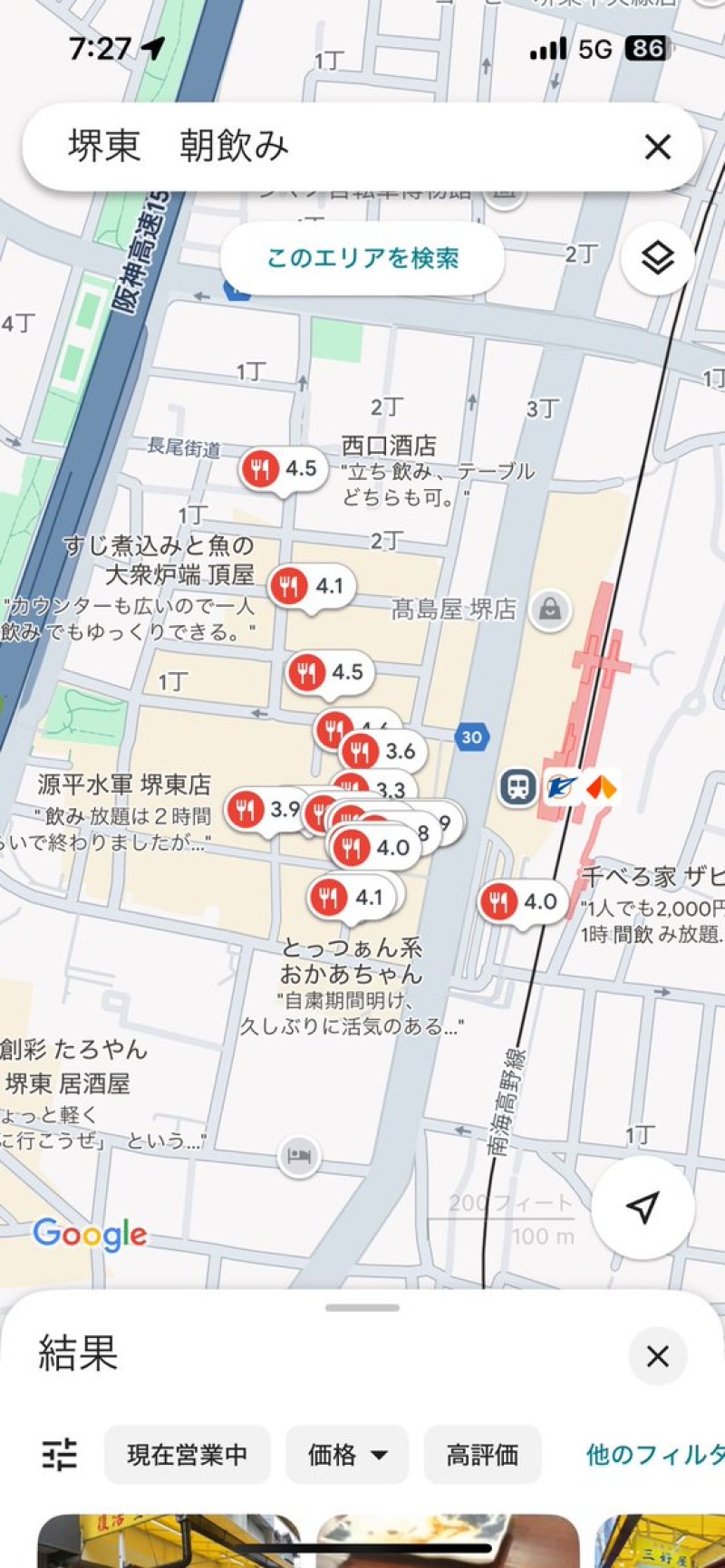
Task: Center map on my current location
Action: (x=643, y=1207)
